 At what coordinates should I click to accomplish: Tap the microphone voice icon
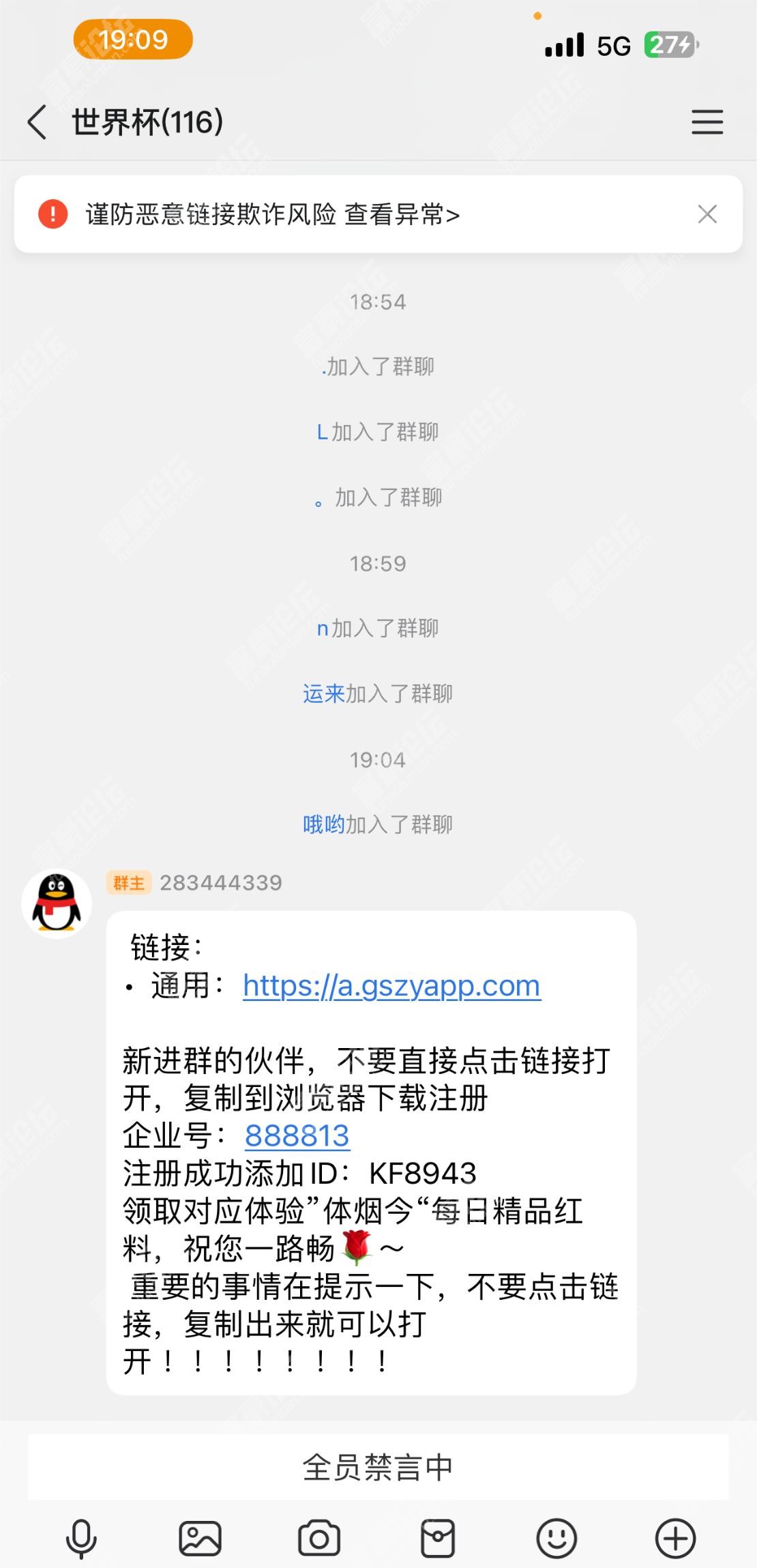point(81,1539)
